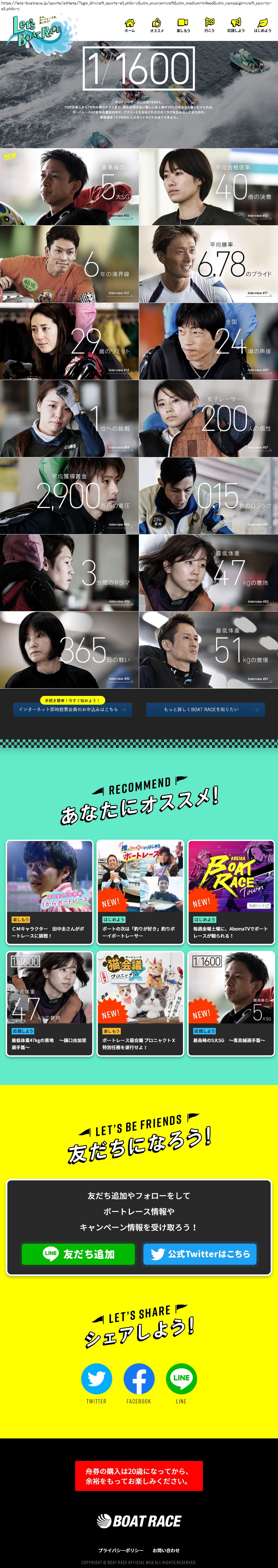The width and height of the screenshot is (278, 1568).
Task: Open the 女子レーサー200人の個性 interview
Action: click(208, 418)
